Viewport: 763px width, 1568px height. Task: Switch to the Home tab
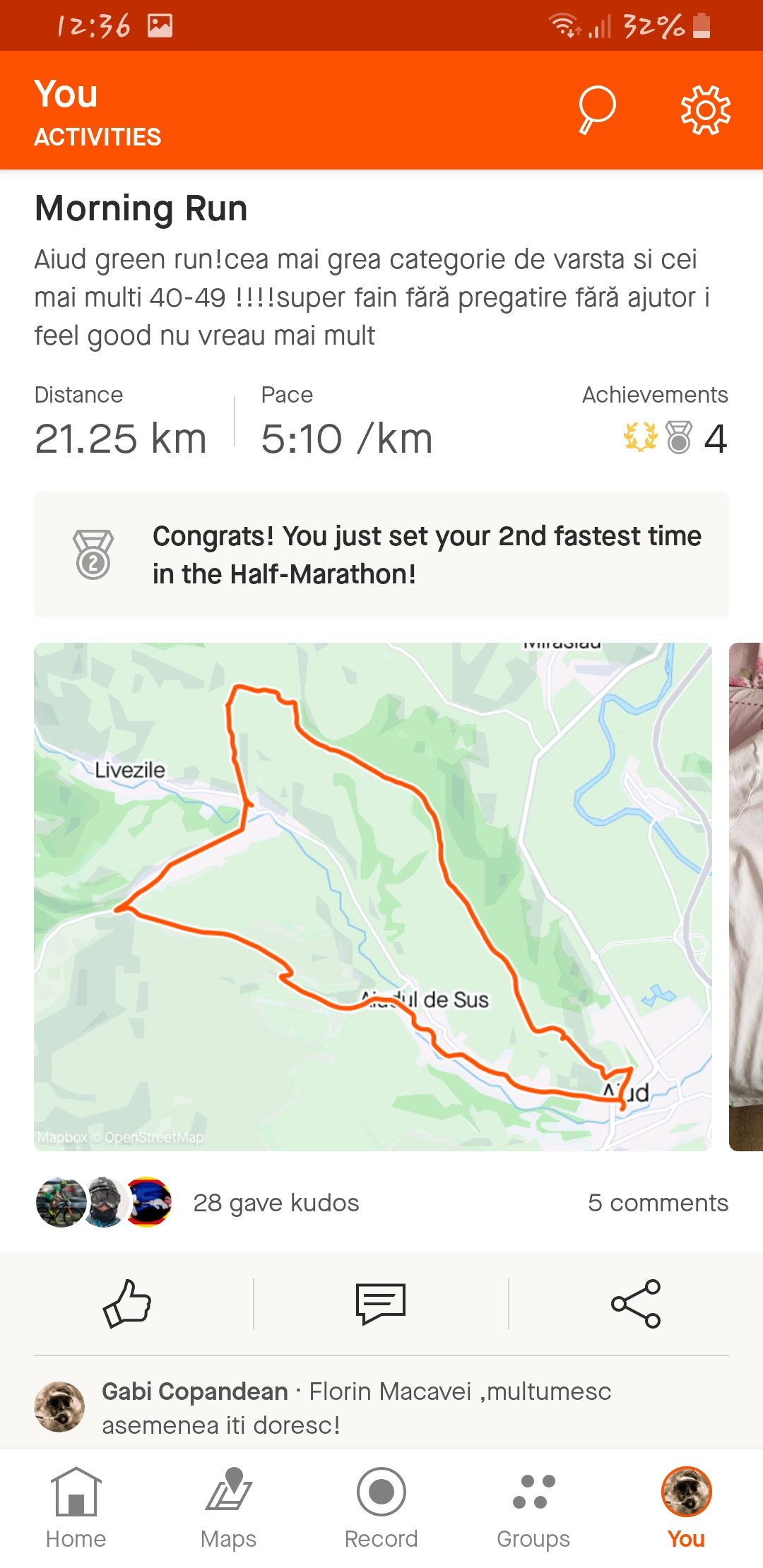click(x=76, y=1507)
